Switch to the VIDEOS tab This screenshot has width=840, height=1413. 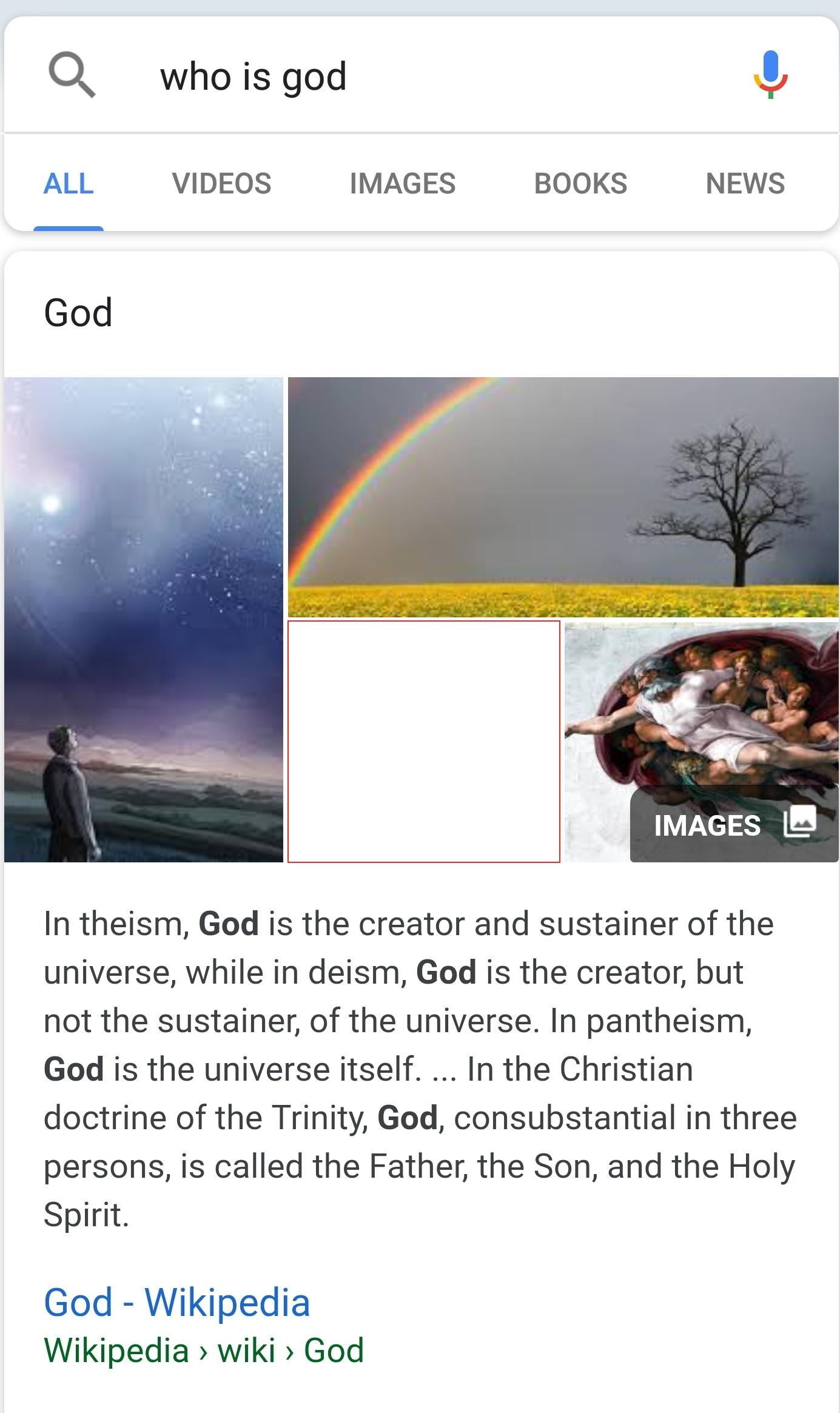click(221, 184)
